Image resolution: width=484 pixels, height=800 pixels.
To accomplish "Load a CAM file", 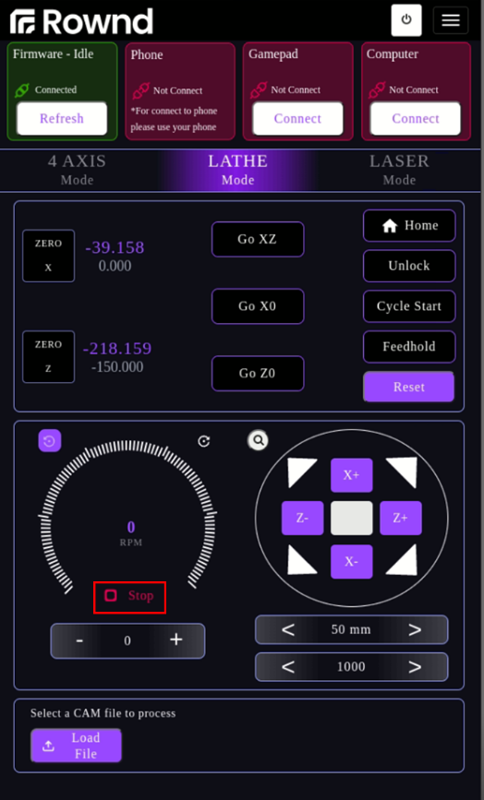I will [76, 745].
